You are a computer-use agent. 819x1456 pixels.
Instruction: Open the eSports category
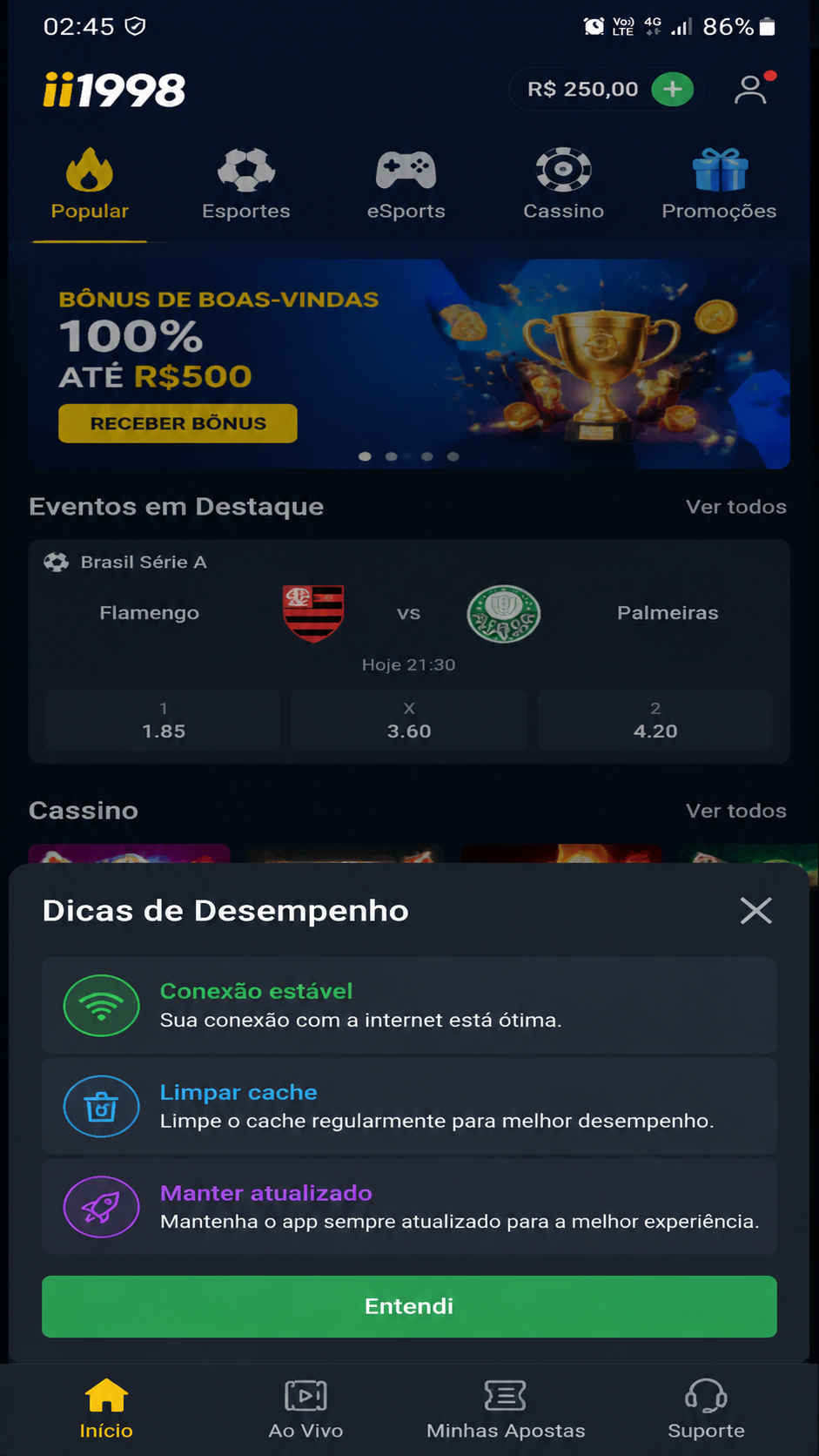pos(406,185)
